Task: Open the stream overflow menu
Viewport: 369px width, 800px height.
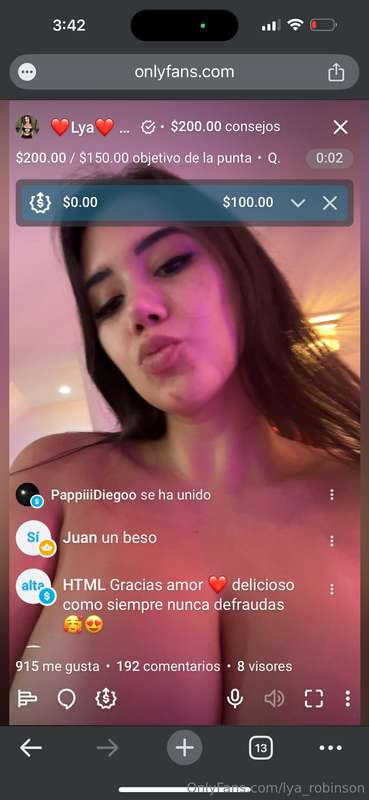Action: [x=348, y=698]
